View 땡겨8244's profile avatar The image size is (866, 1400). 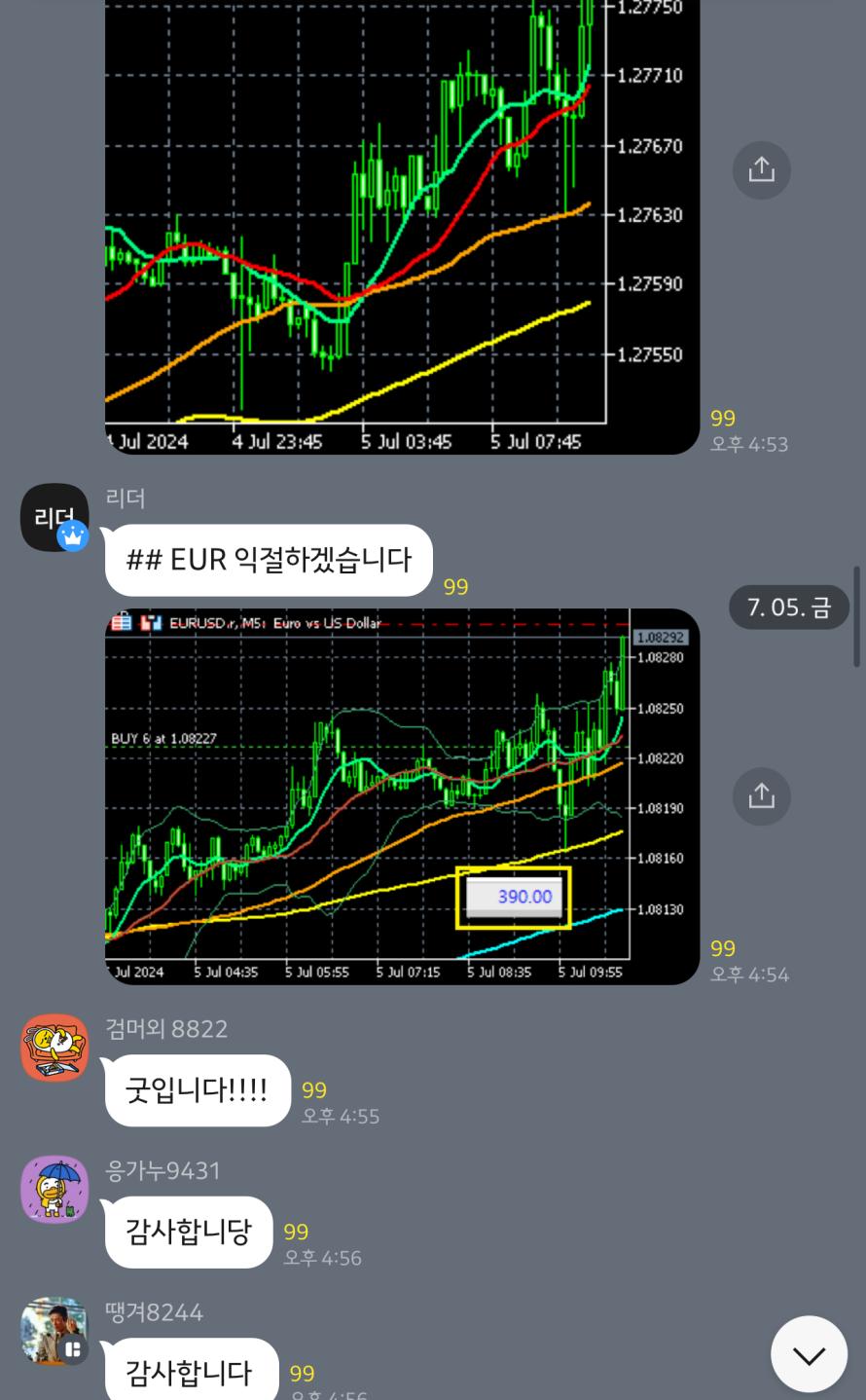pyautogui.click(x=54, y=1330)
